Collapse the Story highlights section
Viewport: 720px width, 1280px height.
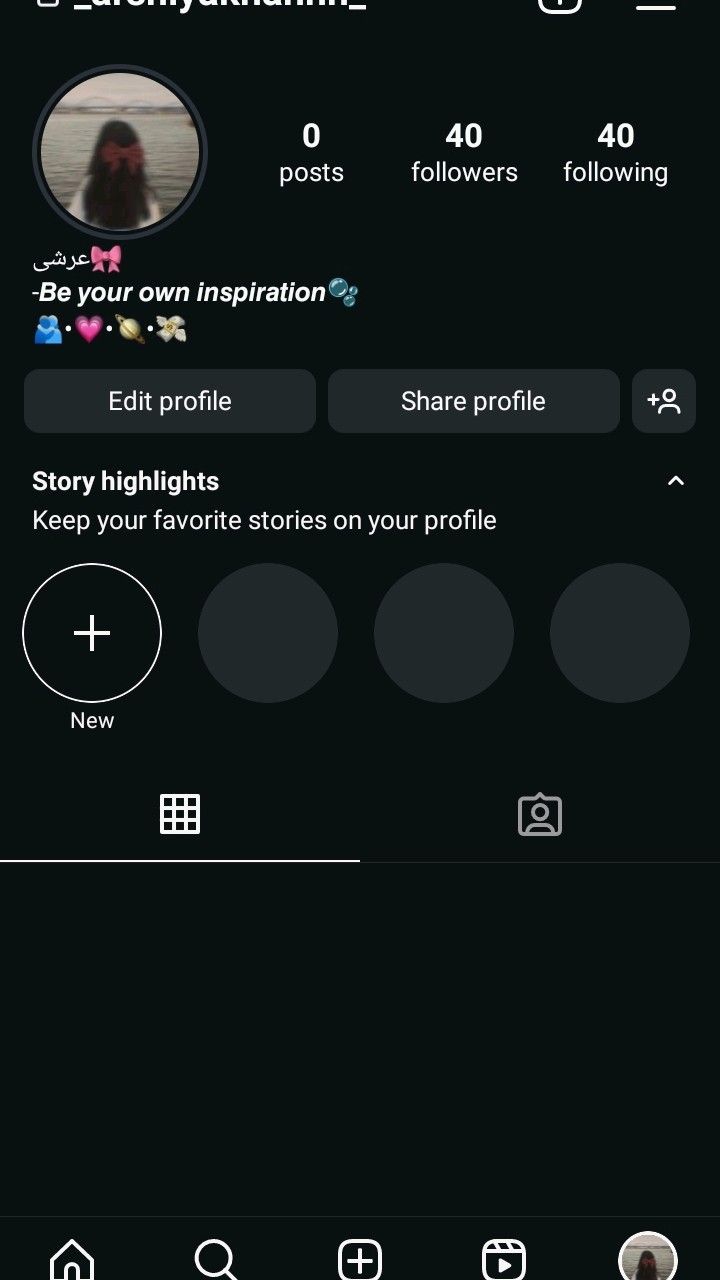coord(676,481)
